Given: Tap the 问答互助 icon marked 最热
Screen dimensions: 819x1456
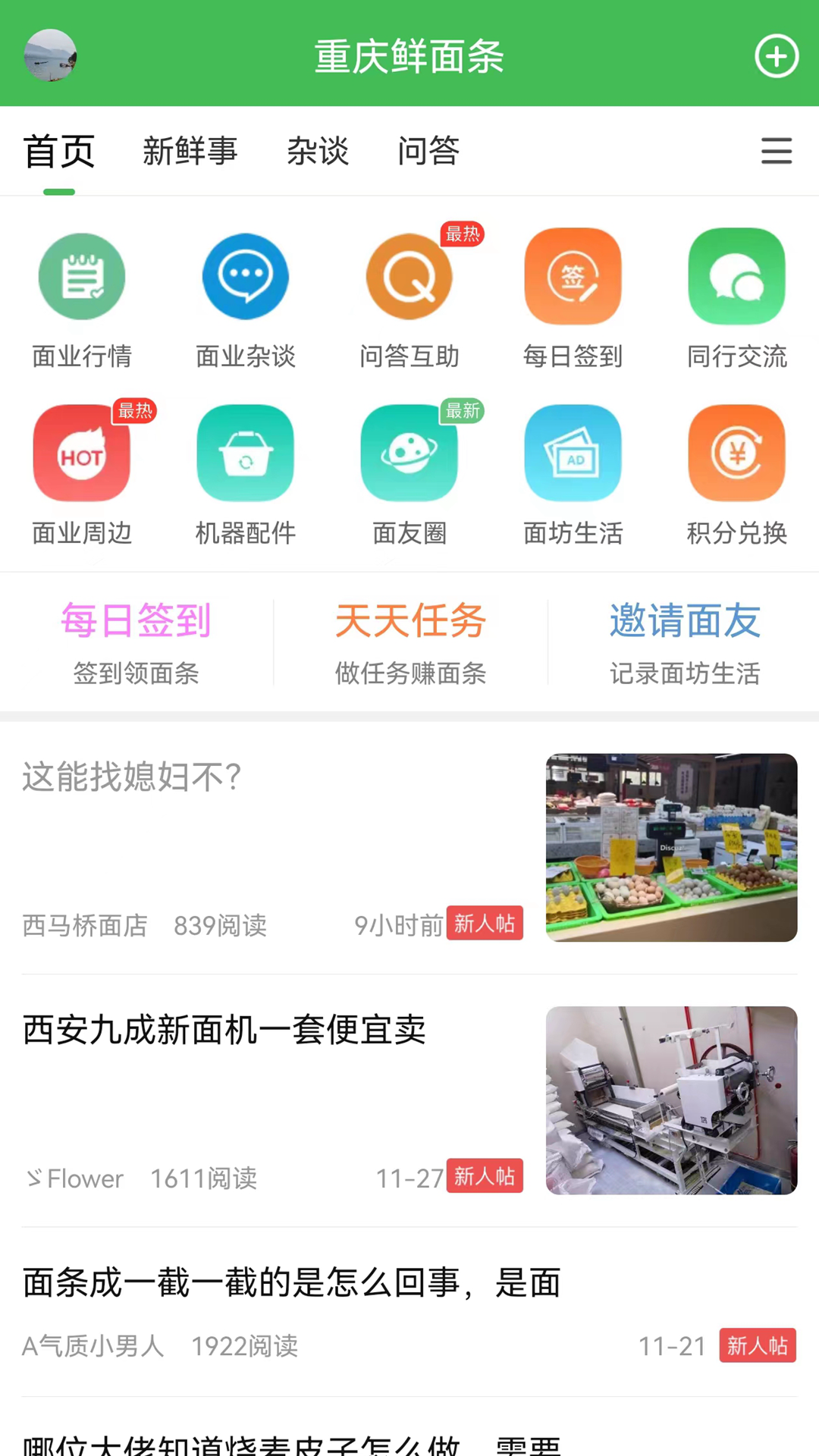Looking at the screenshot, I should pyautogui.click(x=409, y=275).
